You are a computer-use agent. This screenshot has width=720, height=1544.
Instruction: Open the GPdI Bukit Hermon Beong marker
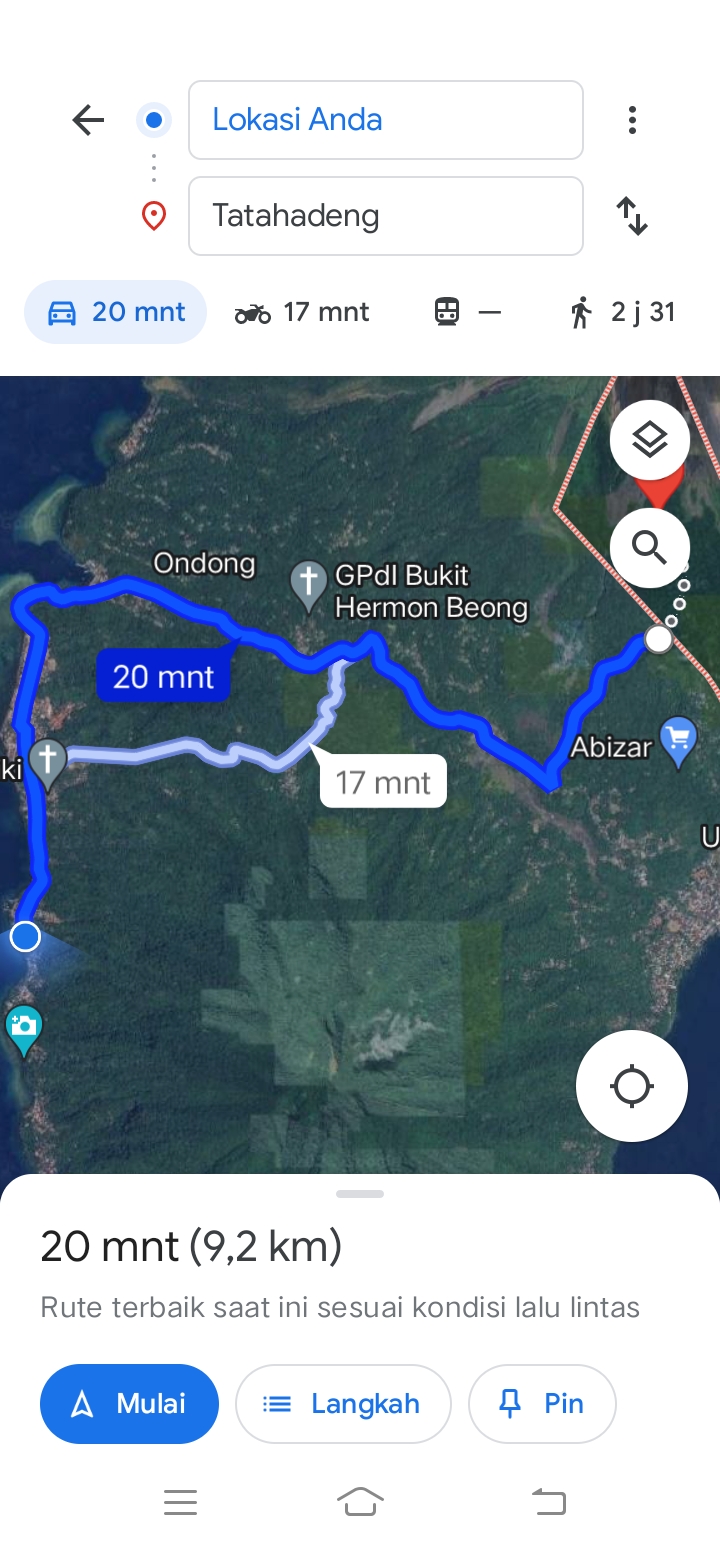pos(309,586)
